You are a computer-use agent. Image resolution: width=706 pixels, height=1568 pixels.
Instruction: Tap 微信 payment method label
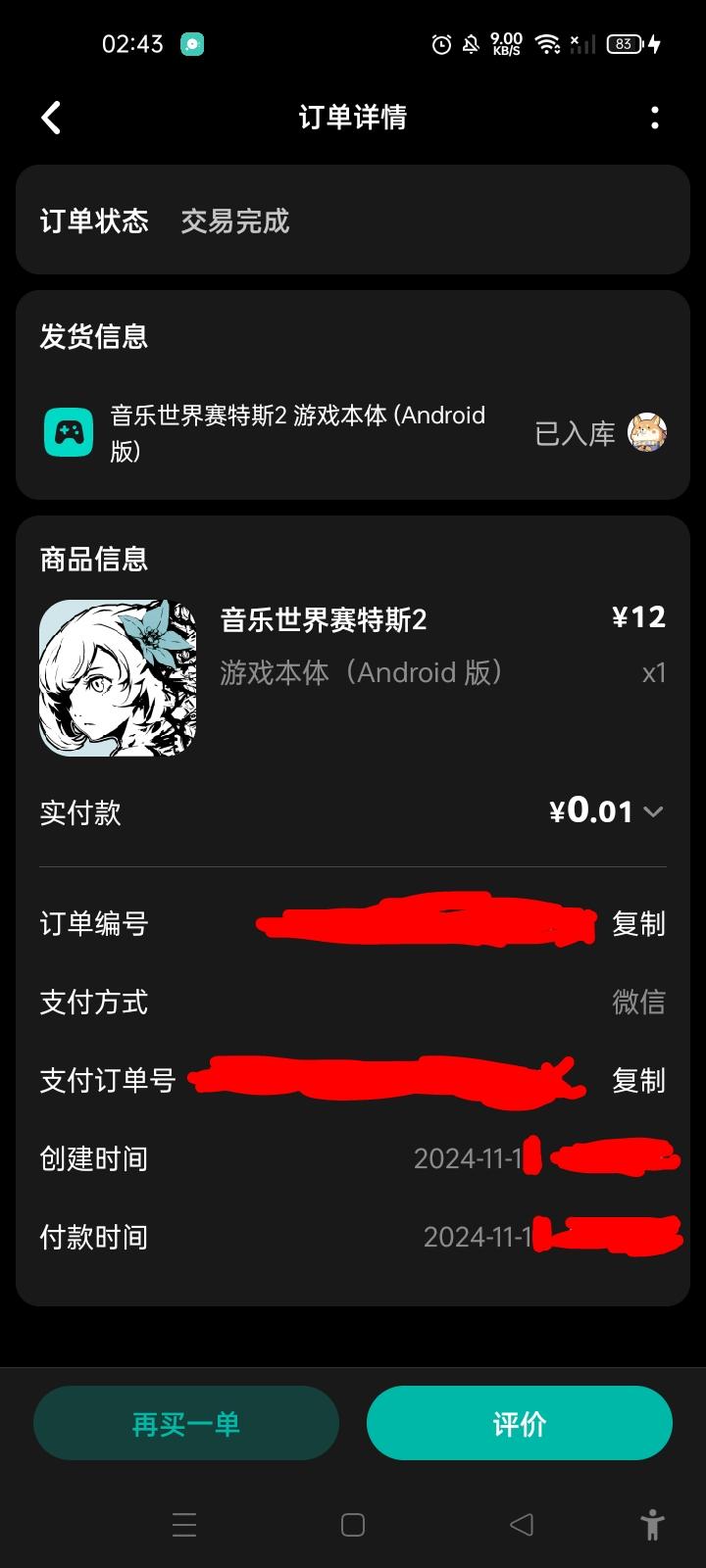641,1003
